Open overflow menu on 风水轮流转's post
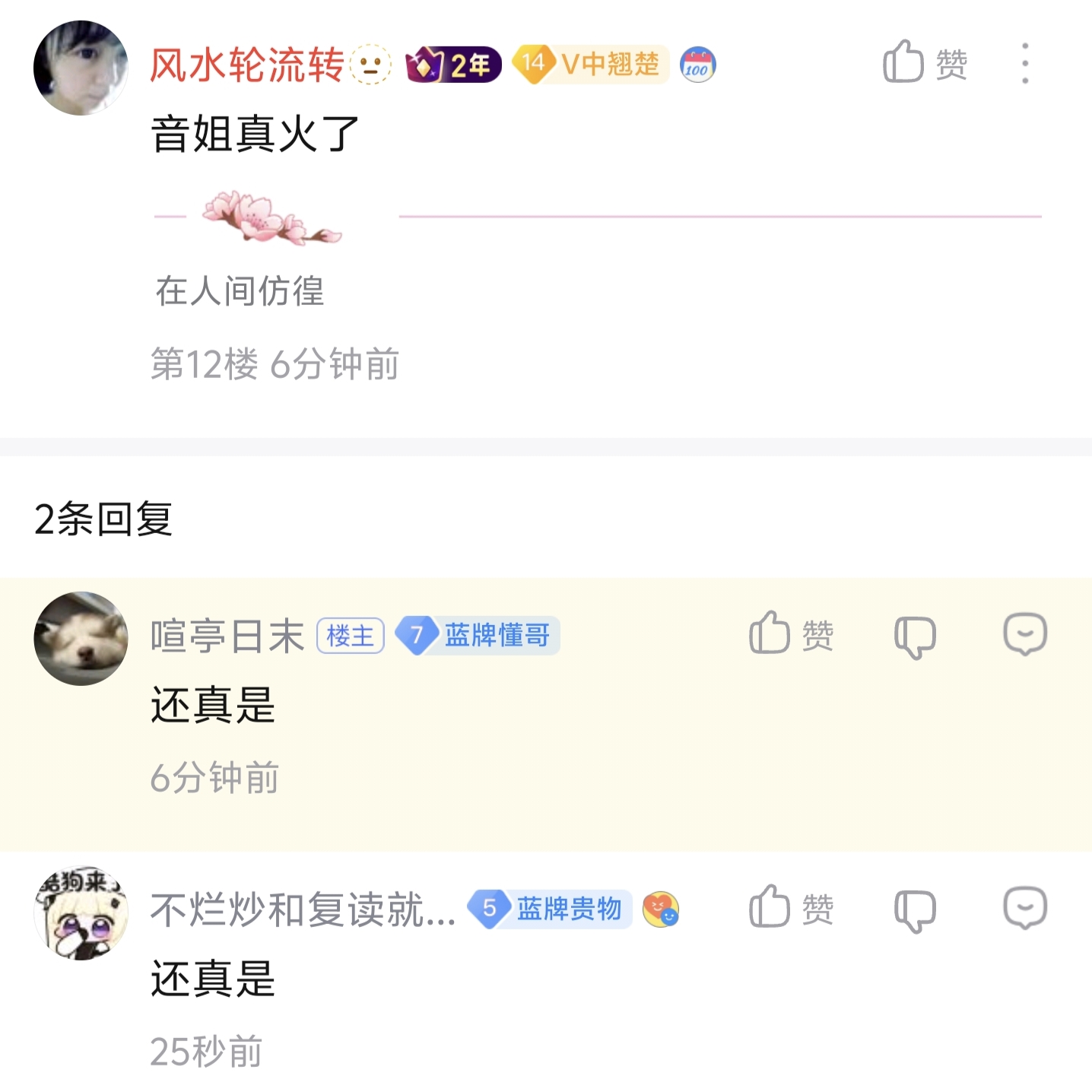This screenshot has height=1092, width=1092. point(1025,63)
